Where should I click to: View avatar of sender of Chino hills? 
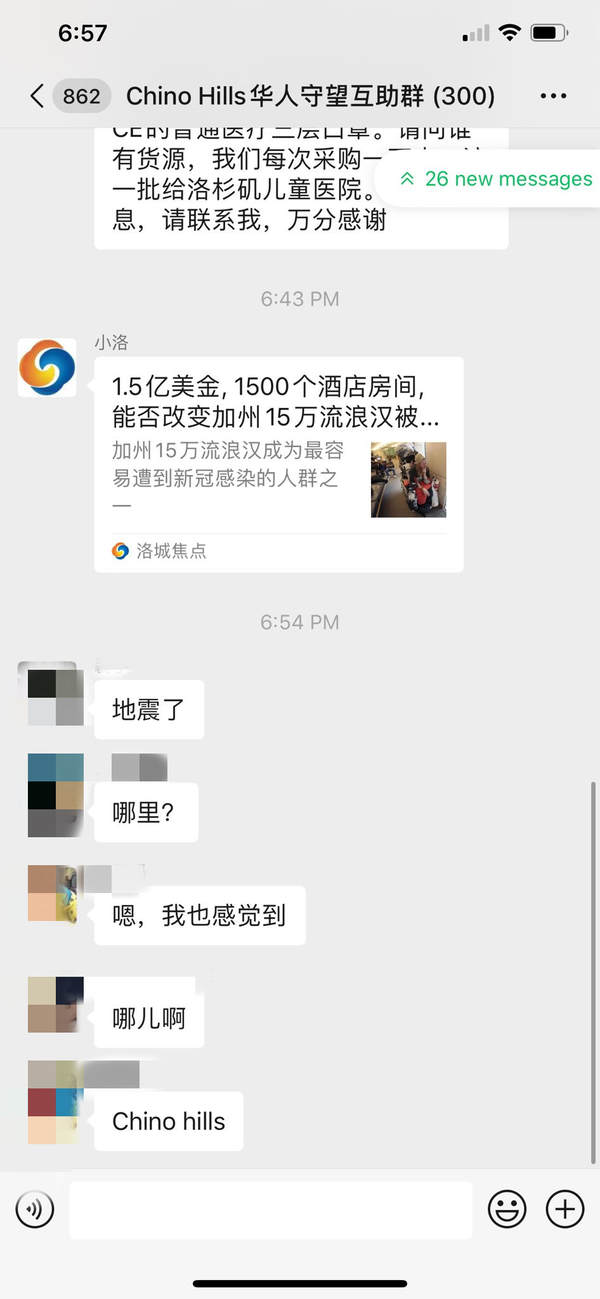click(x=54, y=1104)
